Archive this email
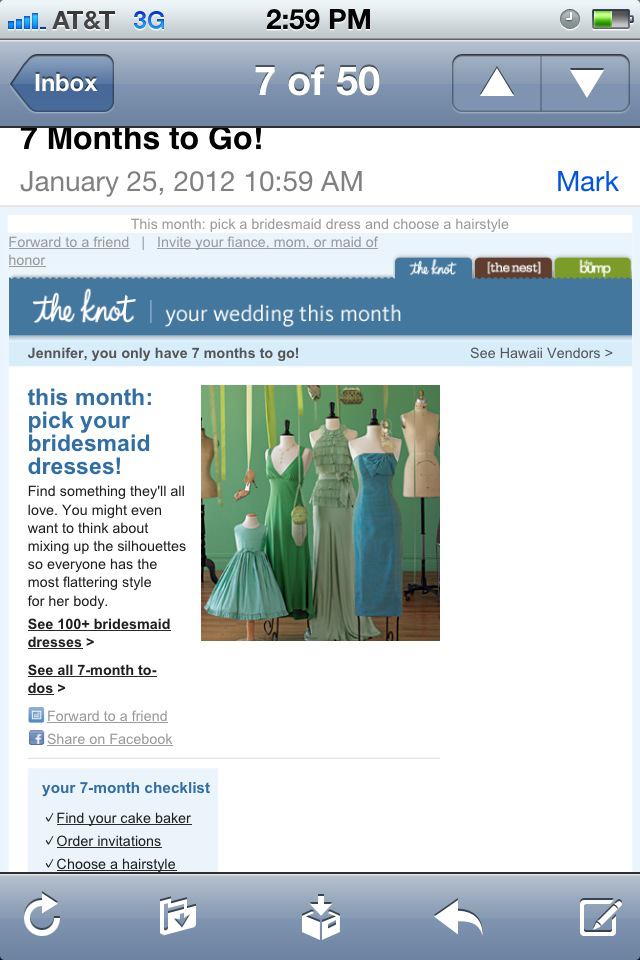Image resolution: width=640 pixels, height=960 pixels. pyautogui.click(x=321, y=916)
